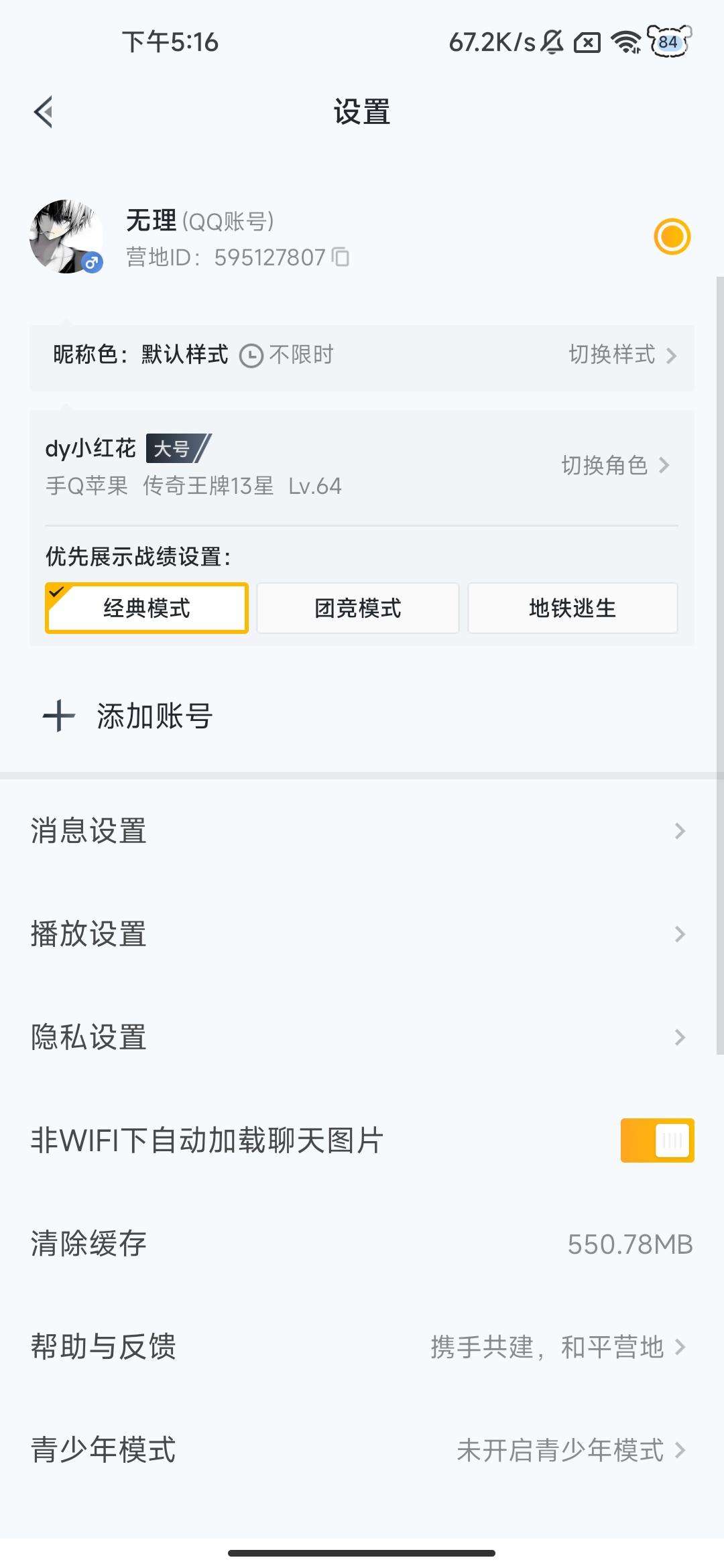
Task: Copy the 营地ID using the copy icon
Action: 341,257
